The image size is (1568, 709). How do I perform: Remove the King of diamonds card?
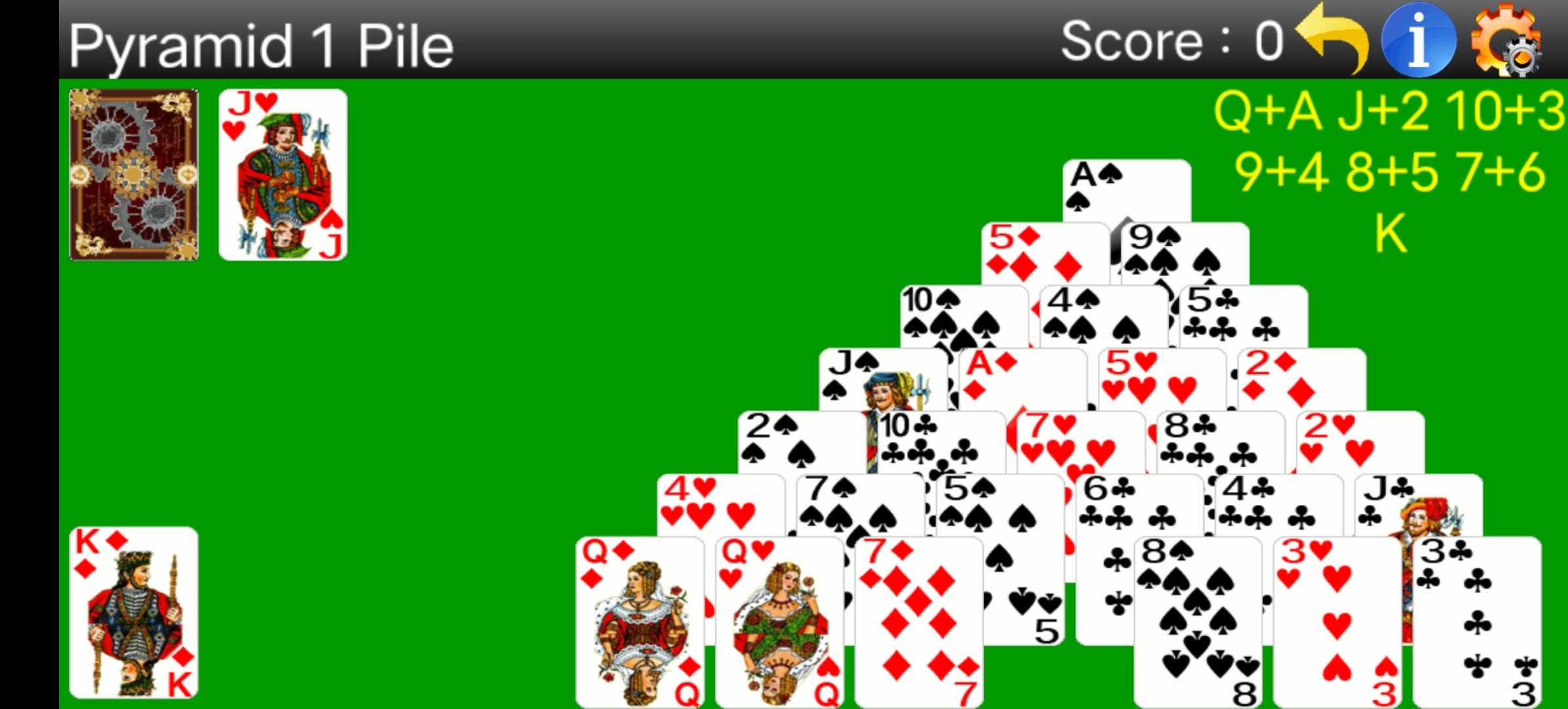tap(134, 612)
